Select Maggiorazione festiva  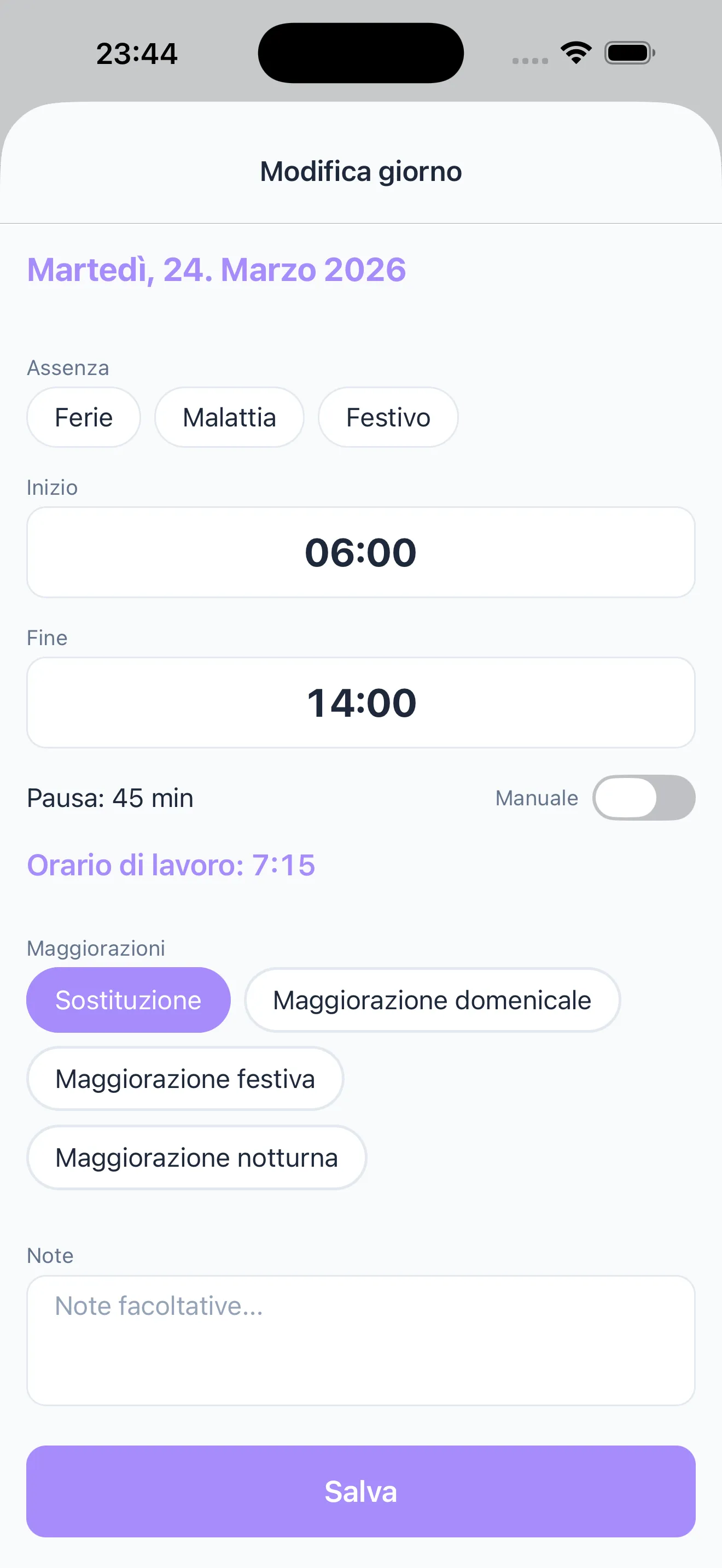coord(185,1078)
